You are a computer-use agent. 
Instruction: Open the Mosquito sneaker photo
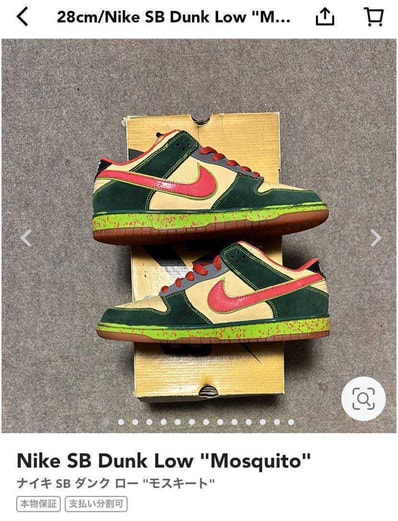tap(199, 236)
